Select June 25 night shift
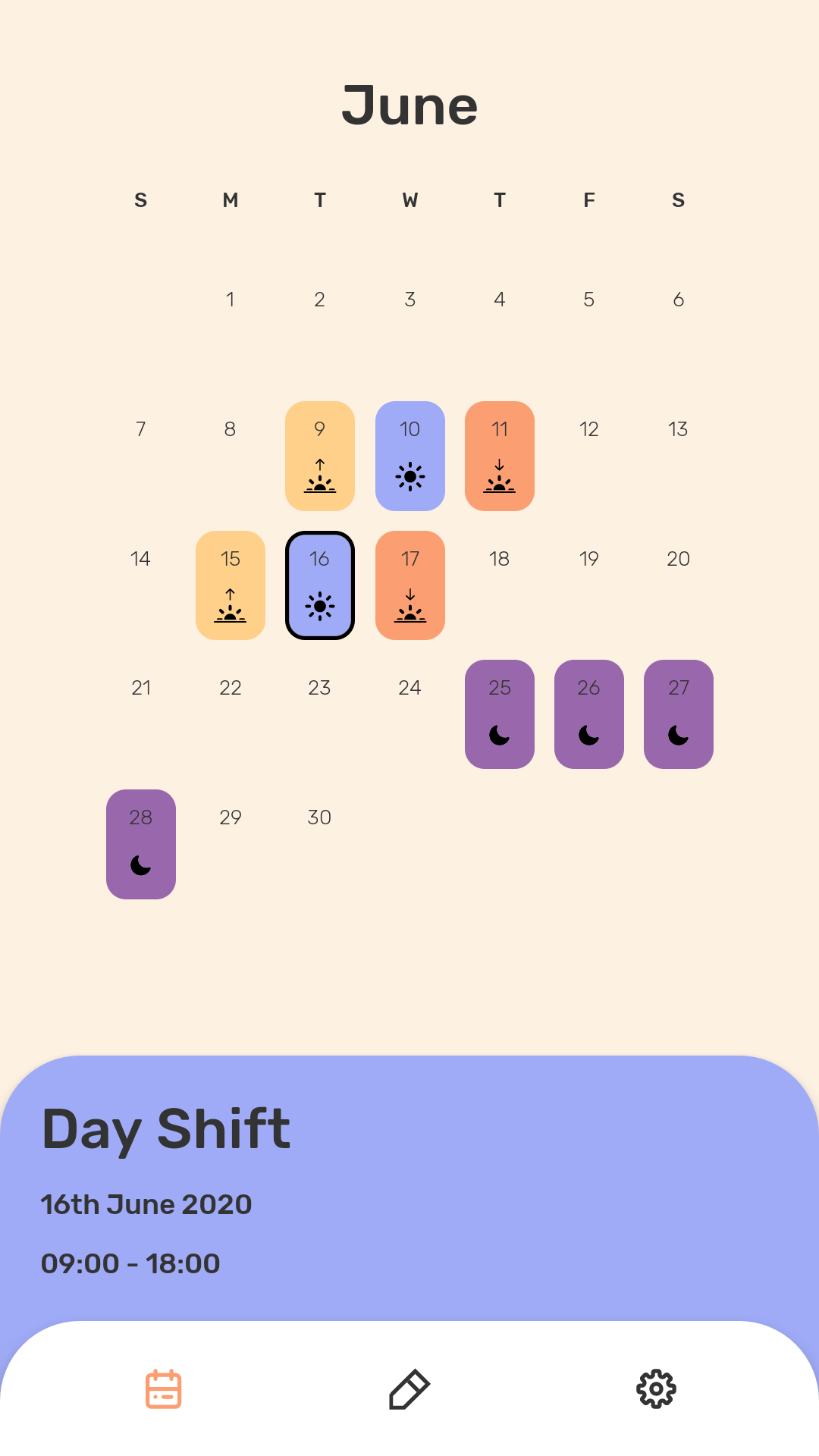Image resolution: width=819 pixels, height=1456 pixels. [499, 714]
